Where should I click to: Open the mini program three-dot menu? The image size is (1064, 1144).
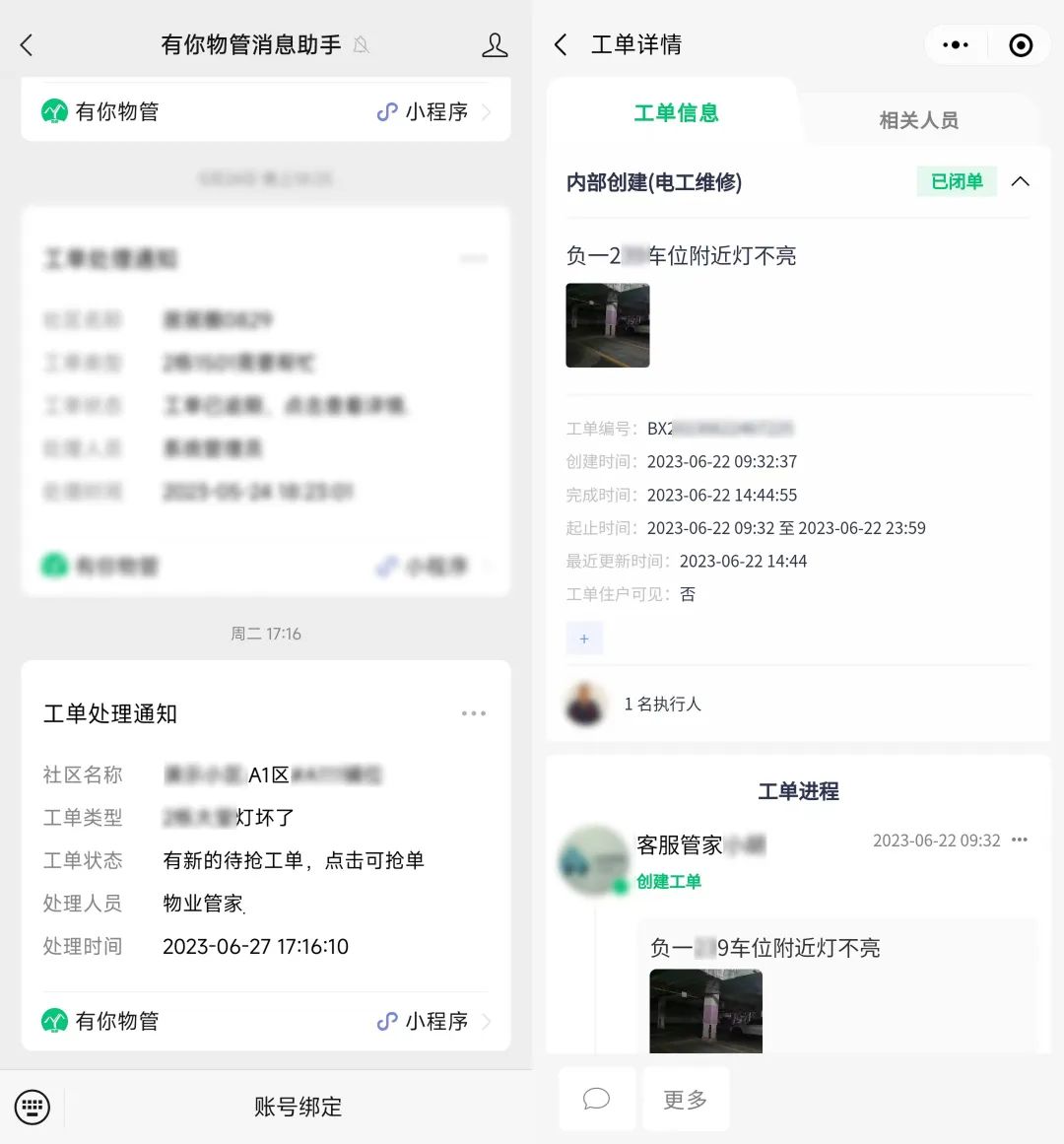tap(955, 45)
